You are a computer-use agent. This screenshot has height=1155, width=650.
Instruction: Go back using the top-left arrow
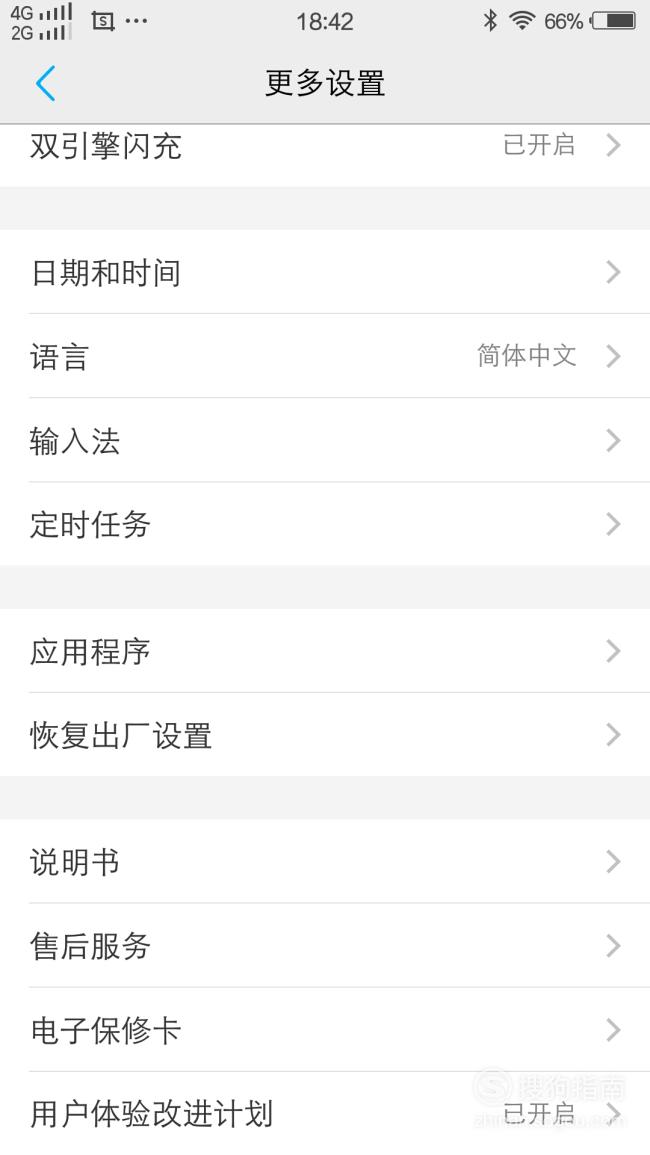pyautogui.click(x=46, y=82)
